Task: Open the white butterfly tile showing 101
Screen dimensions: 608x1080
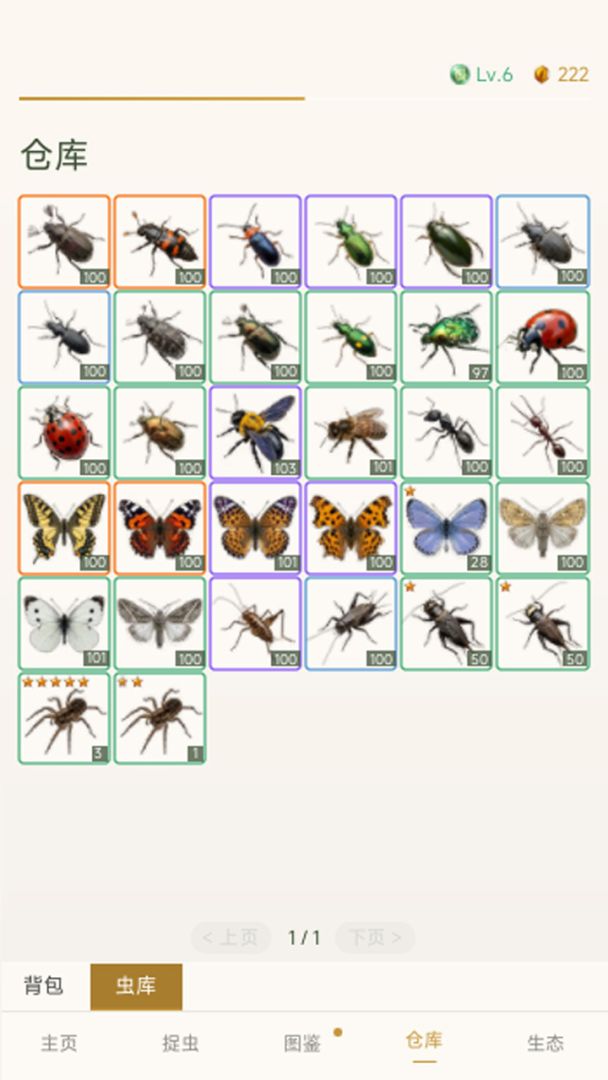Action: pos(64,623)
